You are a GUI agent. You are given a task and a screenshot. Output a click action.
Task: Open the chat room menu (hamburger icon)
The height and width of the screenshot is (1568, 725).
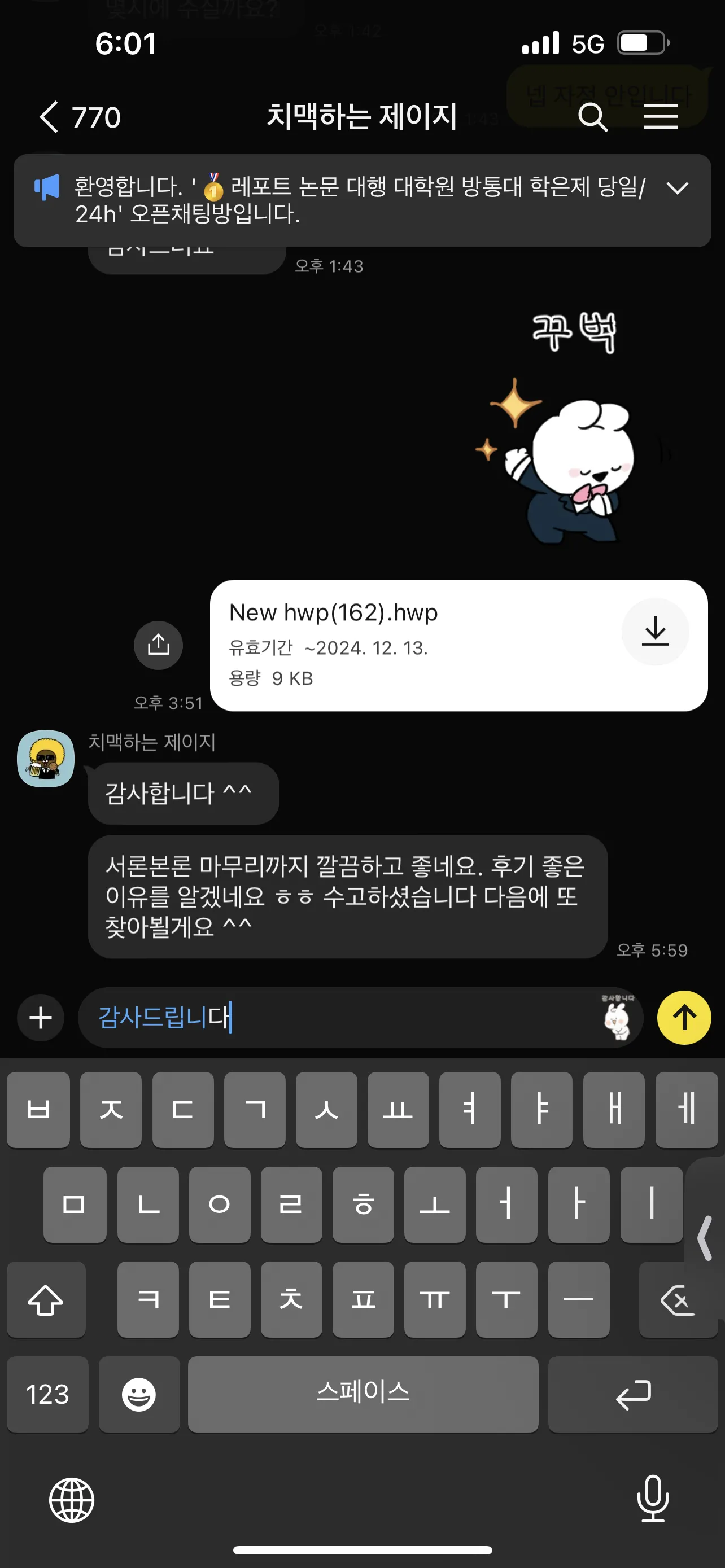[x=661, y=117]
